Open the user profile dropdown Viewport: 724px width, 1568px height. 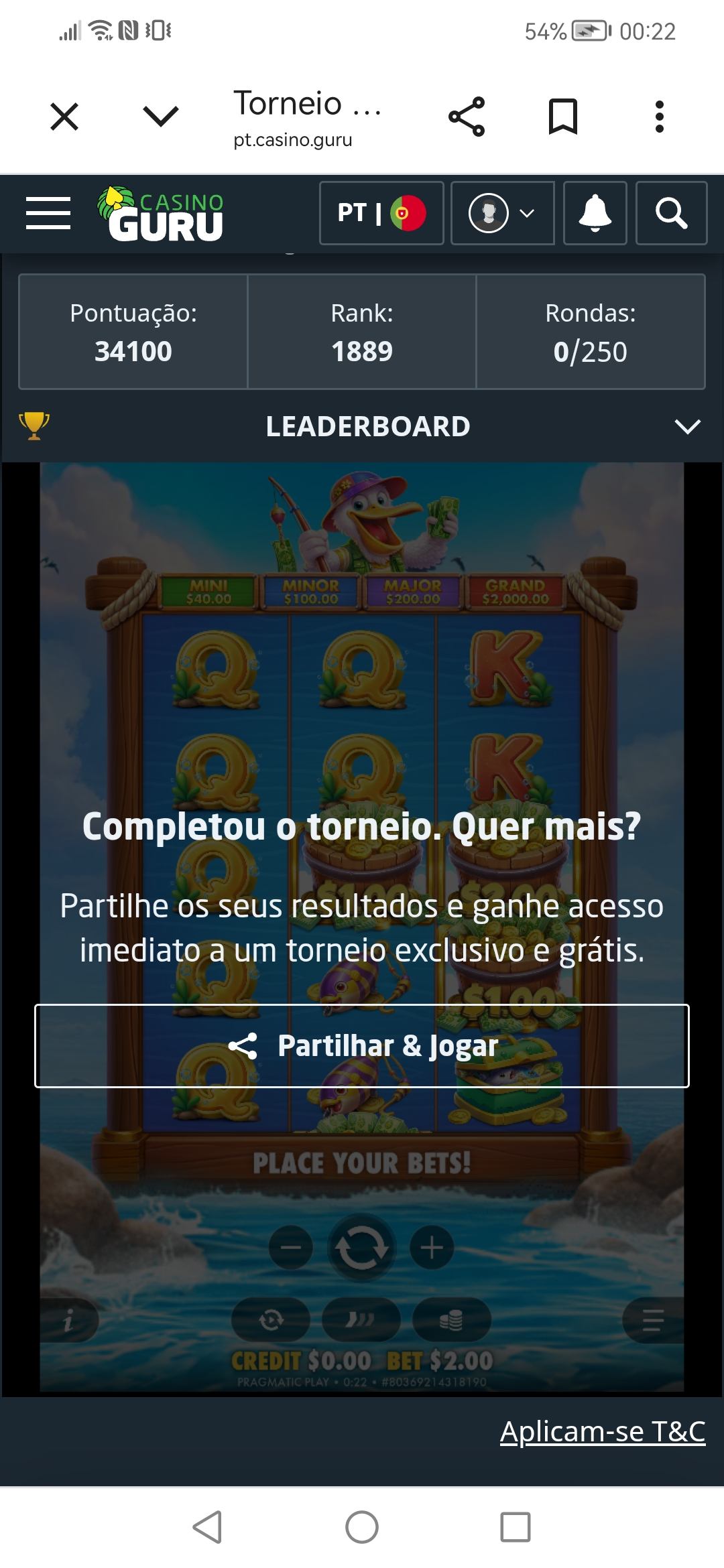coord(503,213)
